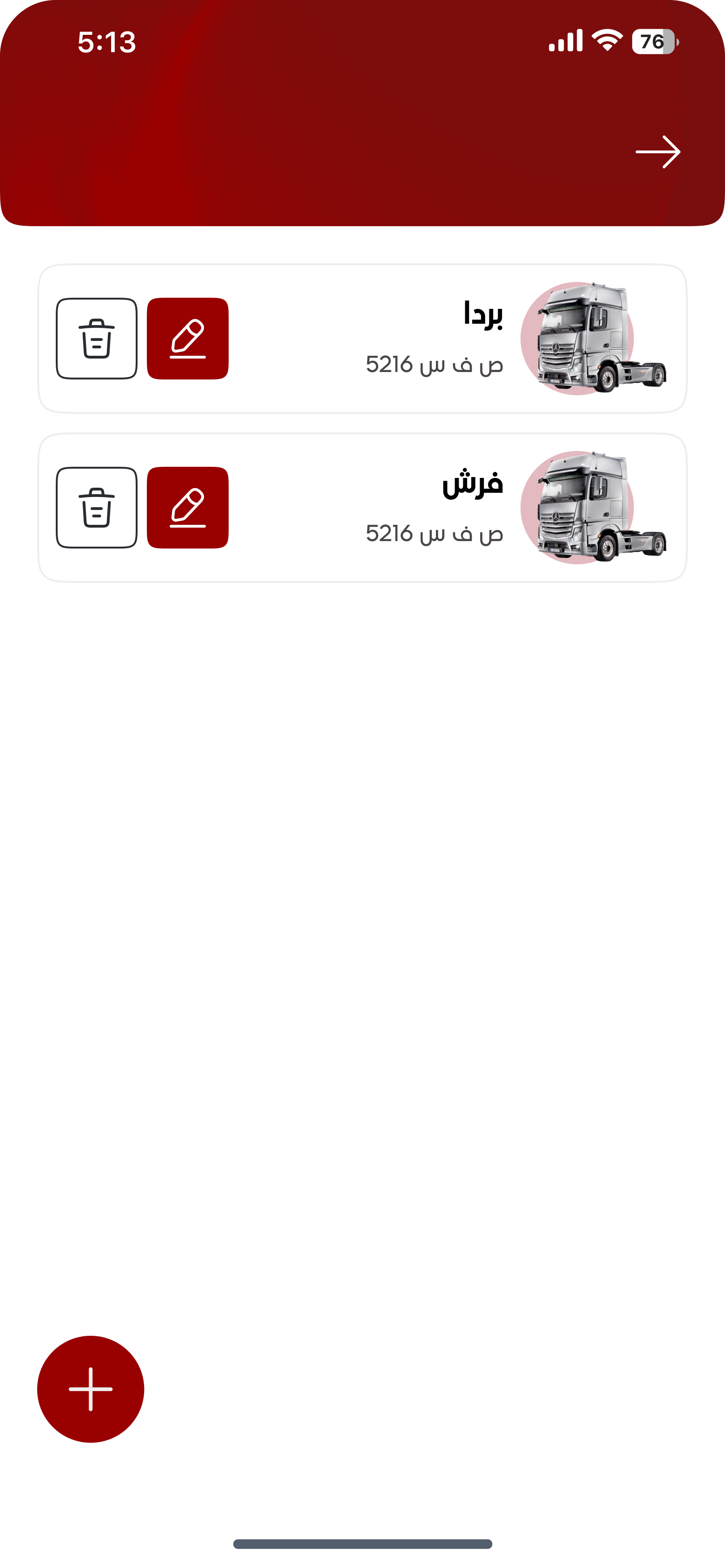Edit the بردا truck entry
The width and height of the screenshot is (725, 1568).
pos(188,339)
